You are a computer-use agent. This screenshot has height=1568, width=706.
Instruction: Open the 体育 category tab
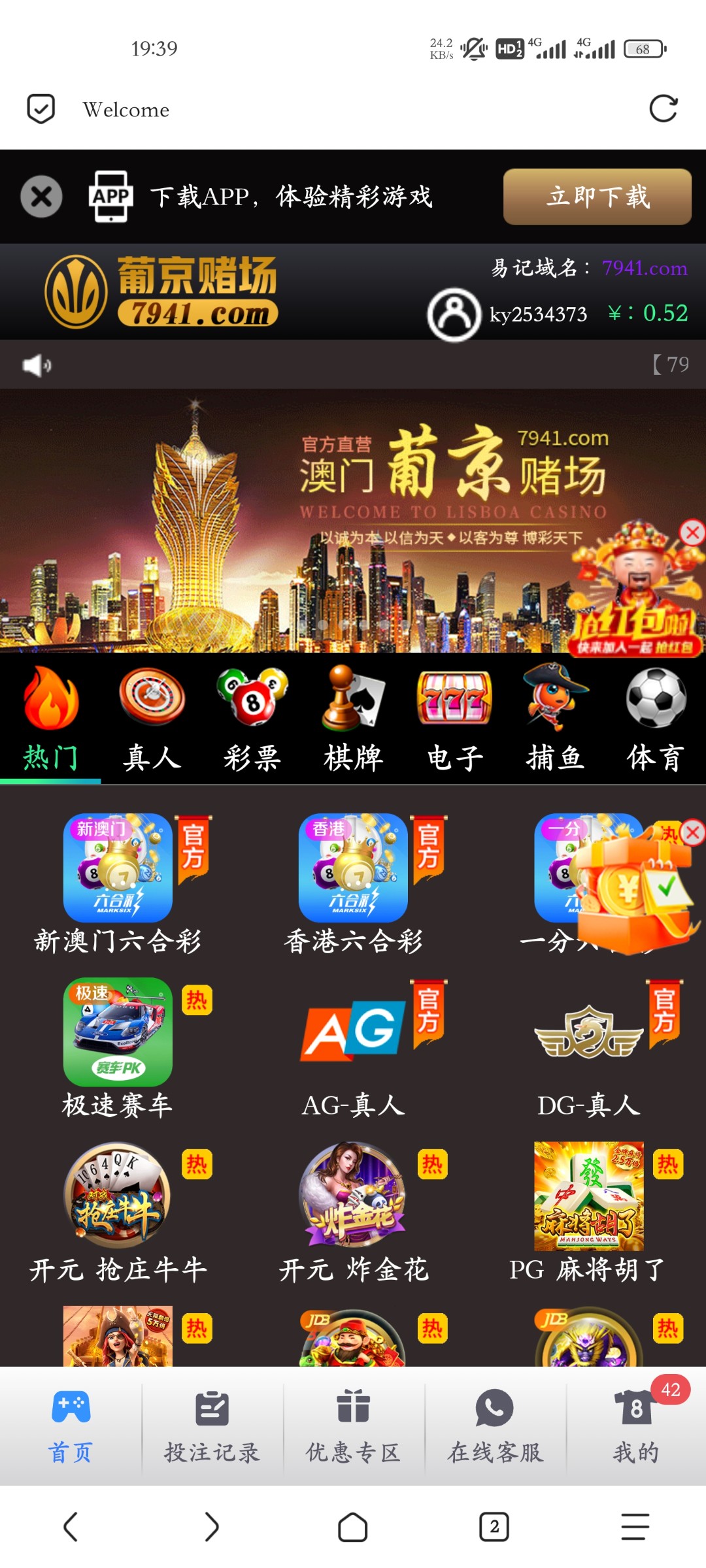pyautogui.click(x=656, y=719)
